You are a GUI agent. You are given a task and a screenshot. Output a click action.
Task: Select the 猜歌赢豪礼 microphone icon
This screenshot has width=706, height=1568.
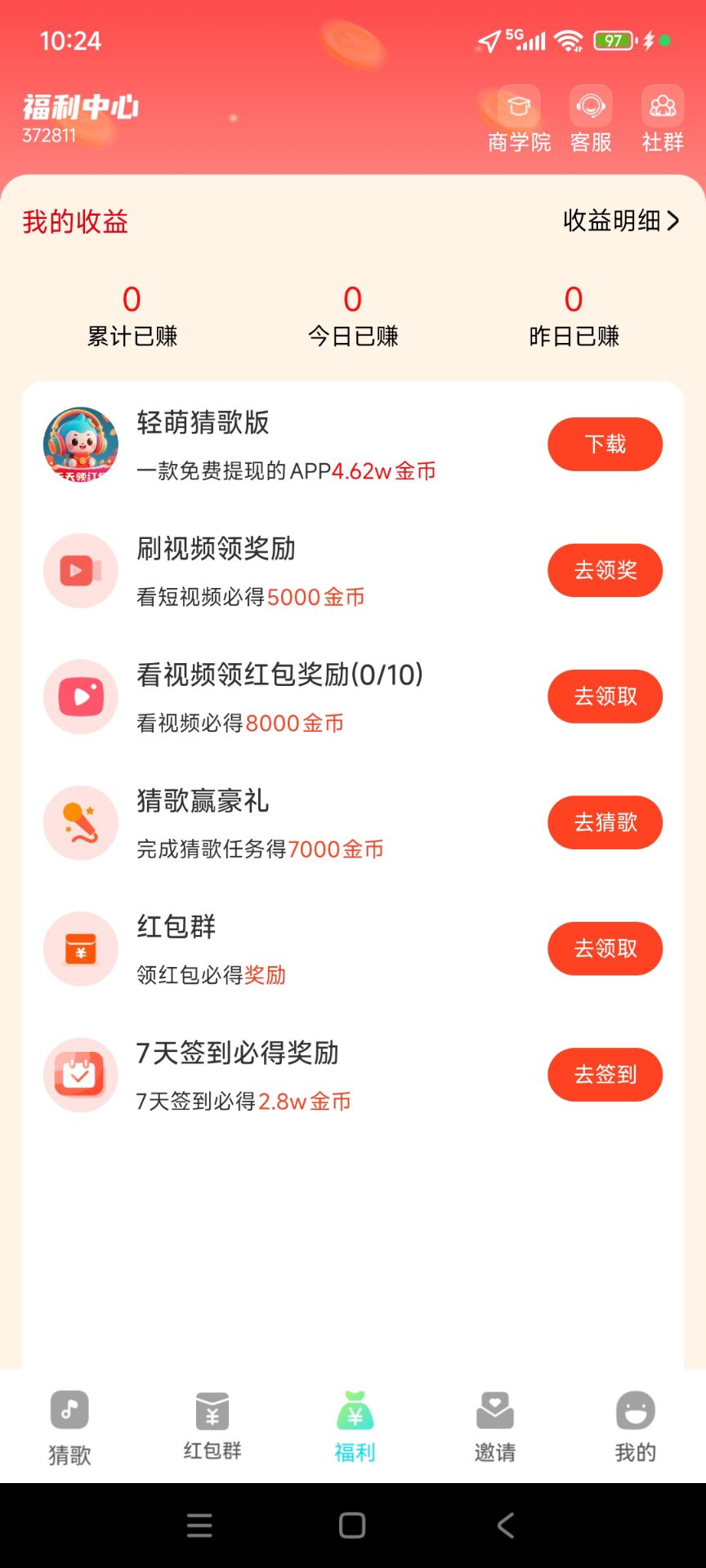[x=80, y=822]
